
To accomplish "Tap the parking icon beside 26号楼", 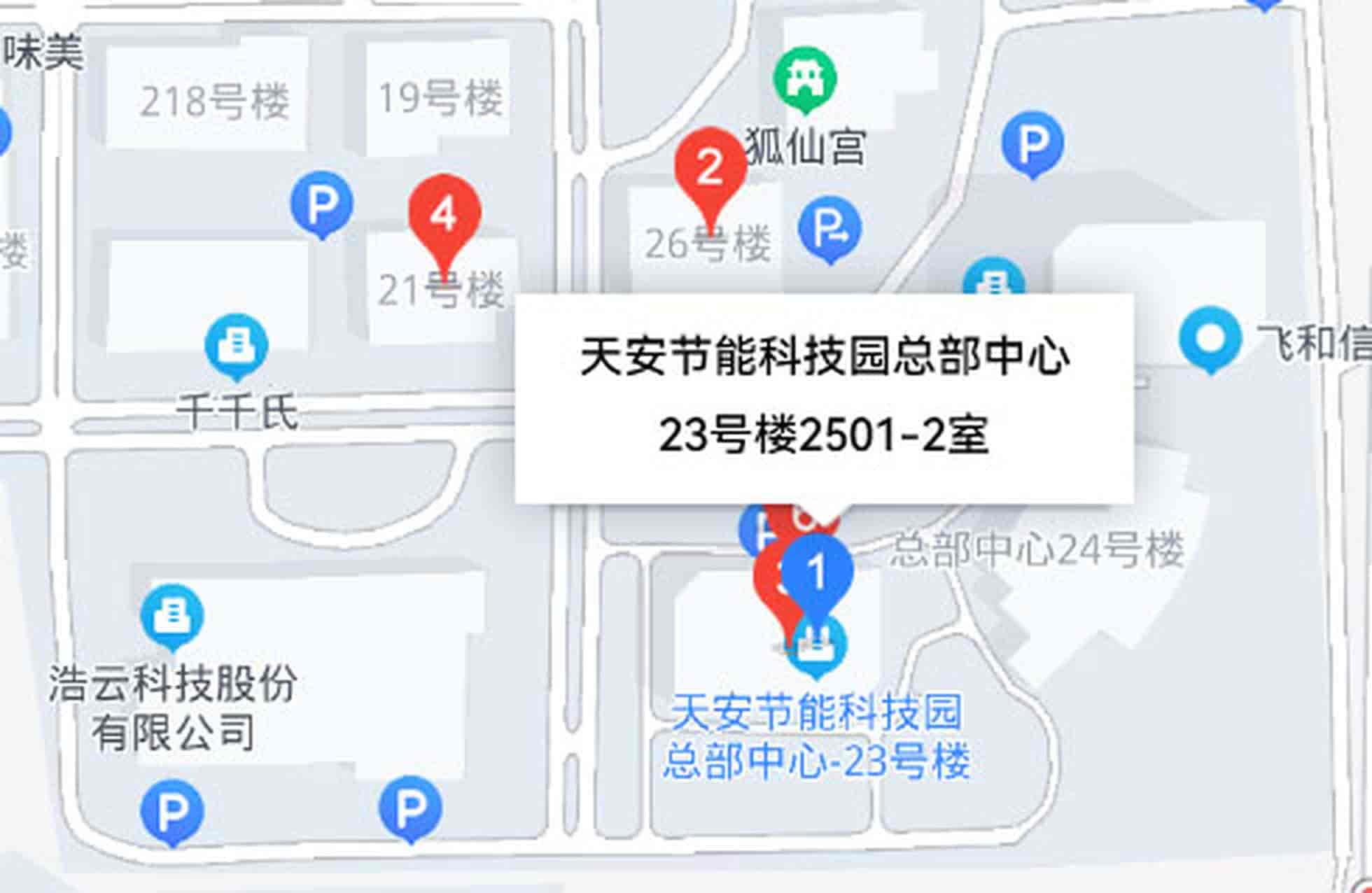I will 829,227.
